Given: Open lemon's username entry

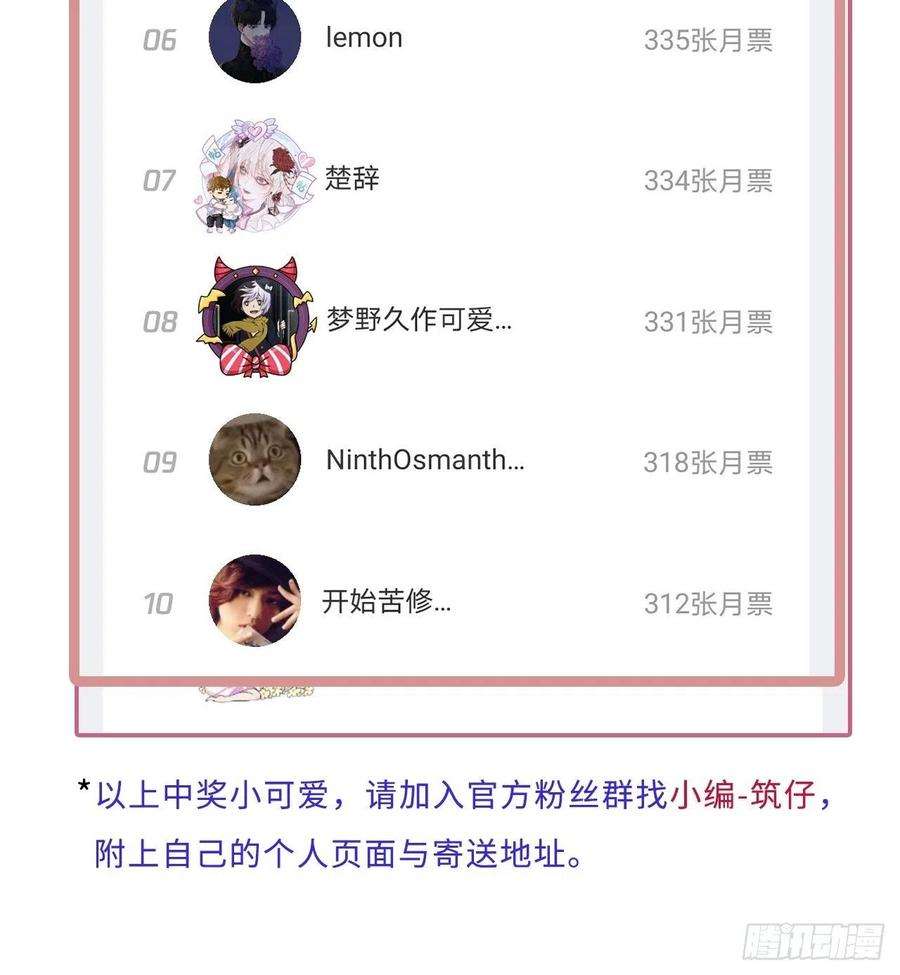Looking at the screenshot, I should click(364, 37).
